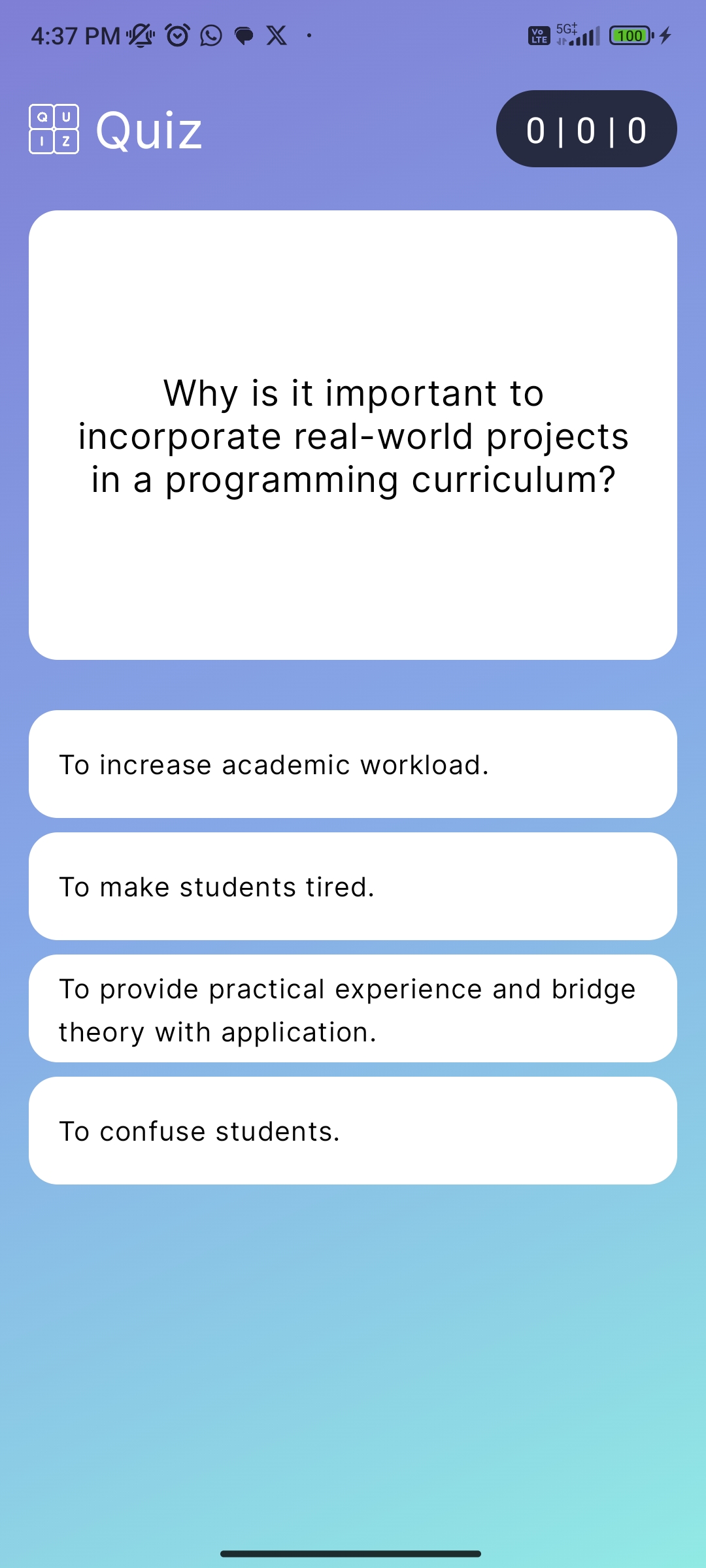Image resolution: width=706 pixels, height=1568 pixels.
Task: Pick 'To provide practical experience and bridge theory' answer
Action: point(353,1008)
